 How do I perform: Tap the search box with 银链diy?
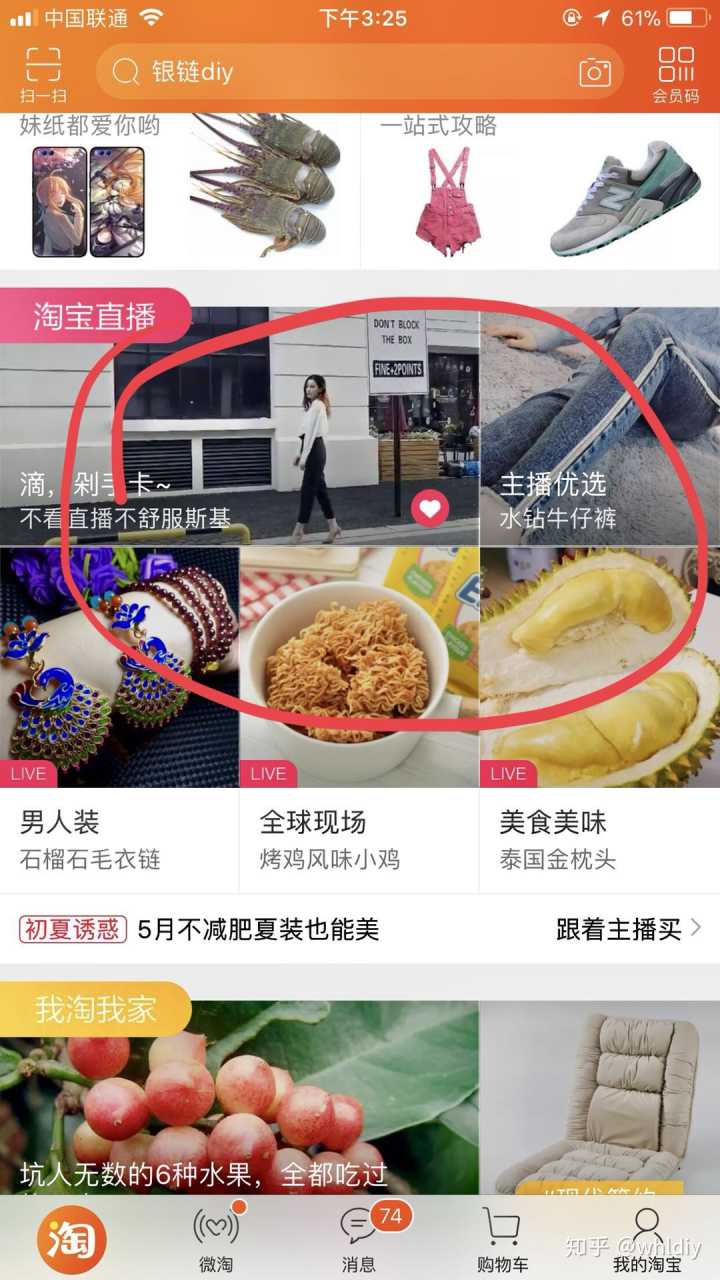340,72
